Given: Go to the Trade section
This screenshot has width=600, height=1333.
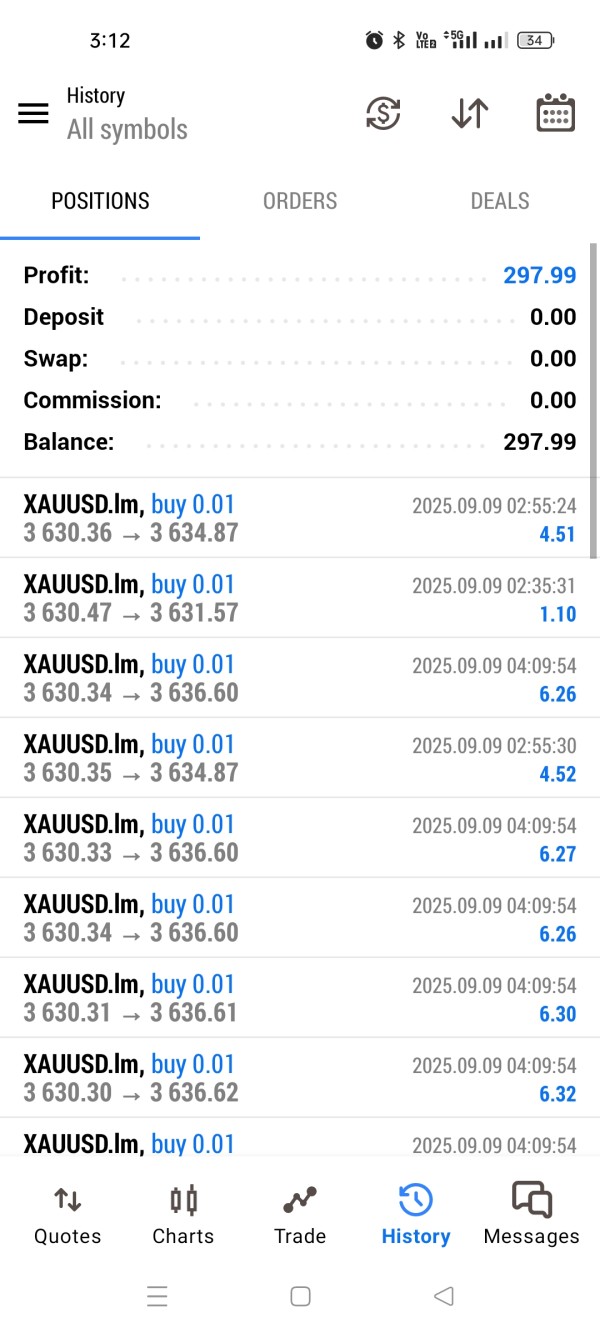Looking at the screenshot, I should (x=300, y=1214).
